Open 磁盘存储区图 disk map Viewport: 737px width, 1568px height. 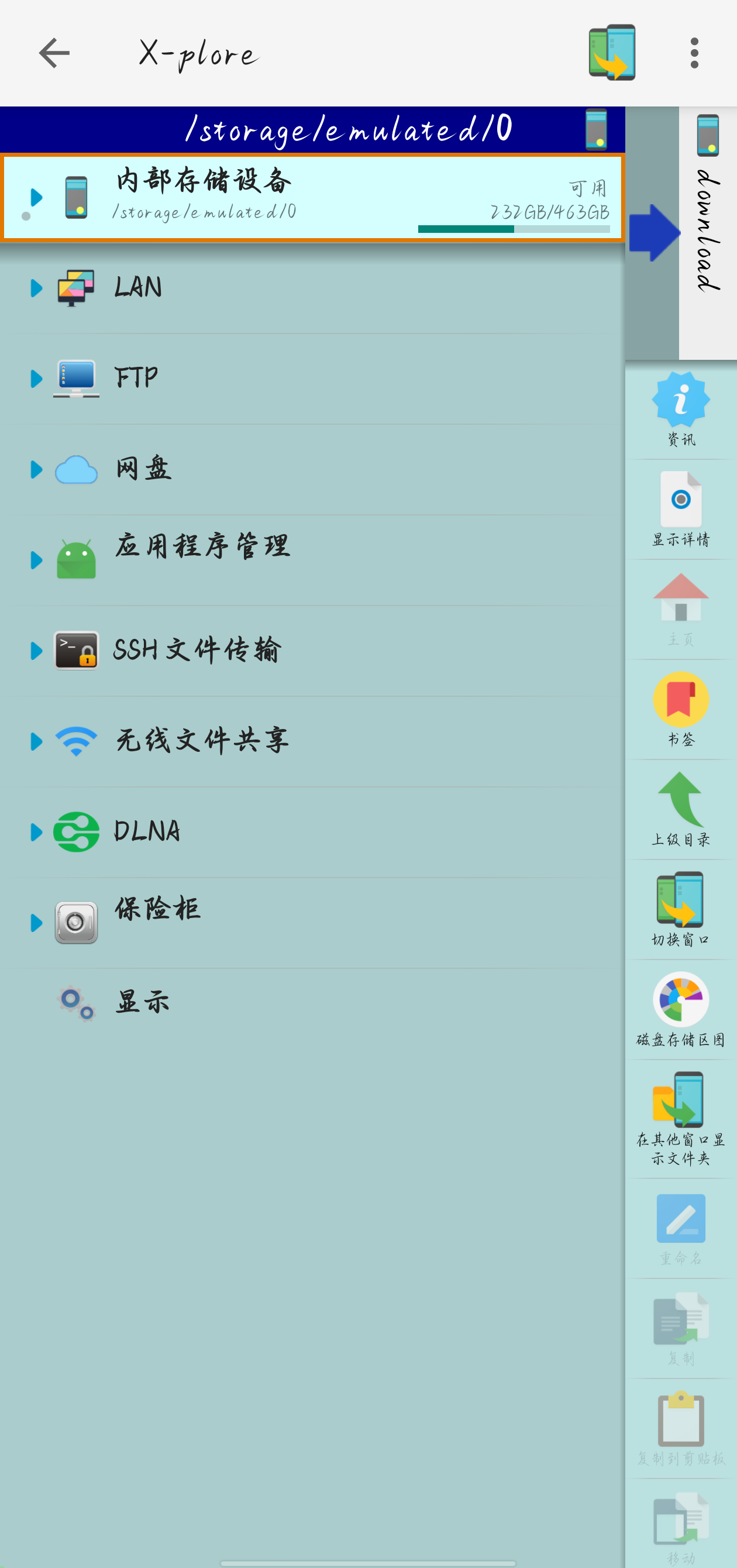pos(681,1010)
